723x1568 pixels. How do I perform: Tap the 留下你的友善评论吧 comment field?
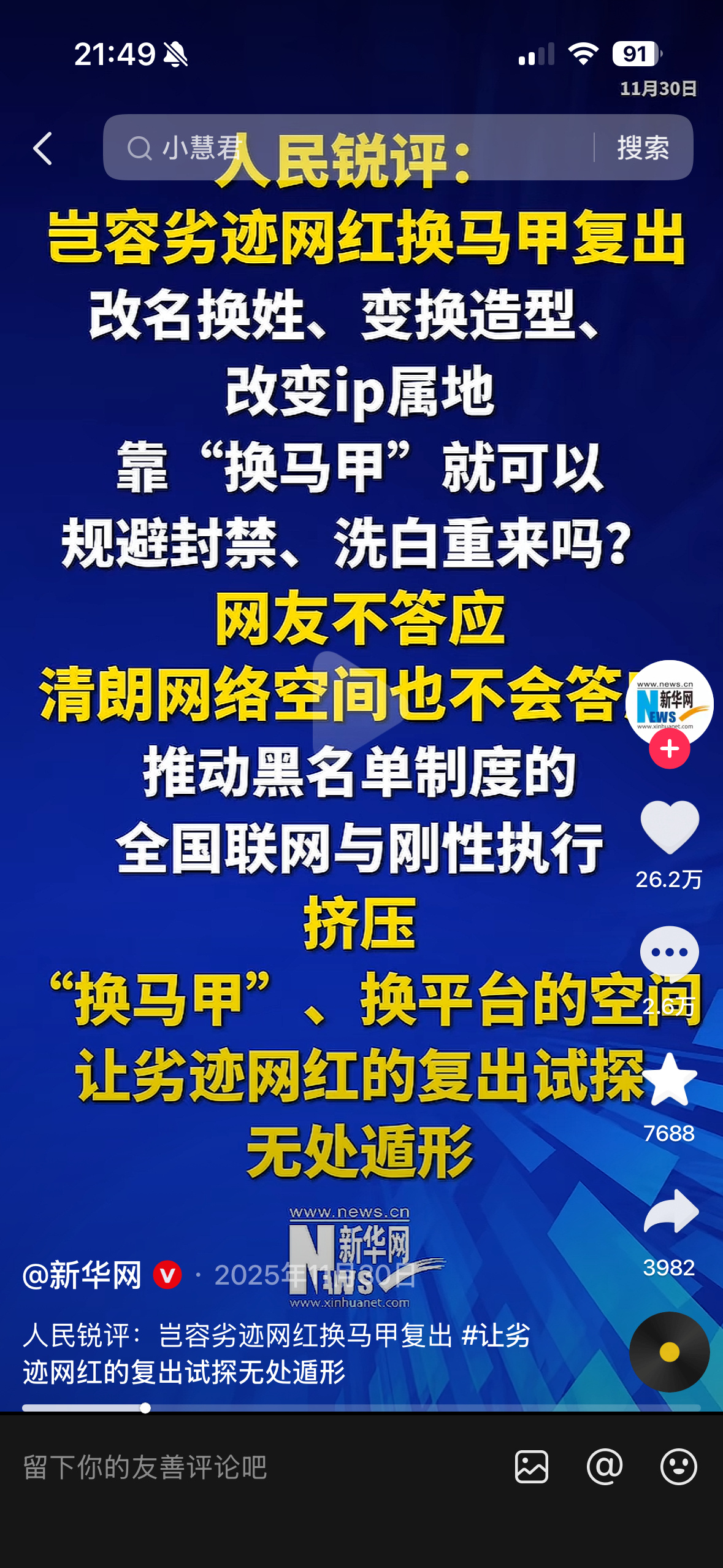pyautogui.click(x=245, y=1467)
